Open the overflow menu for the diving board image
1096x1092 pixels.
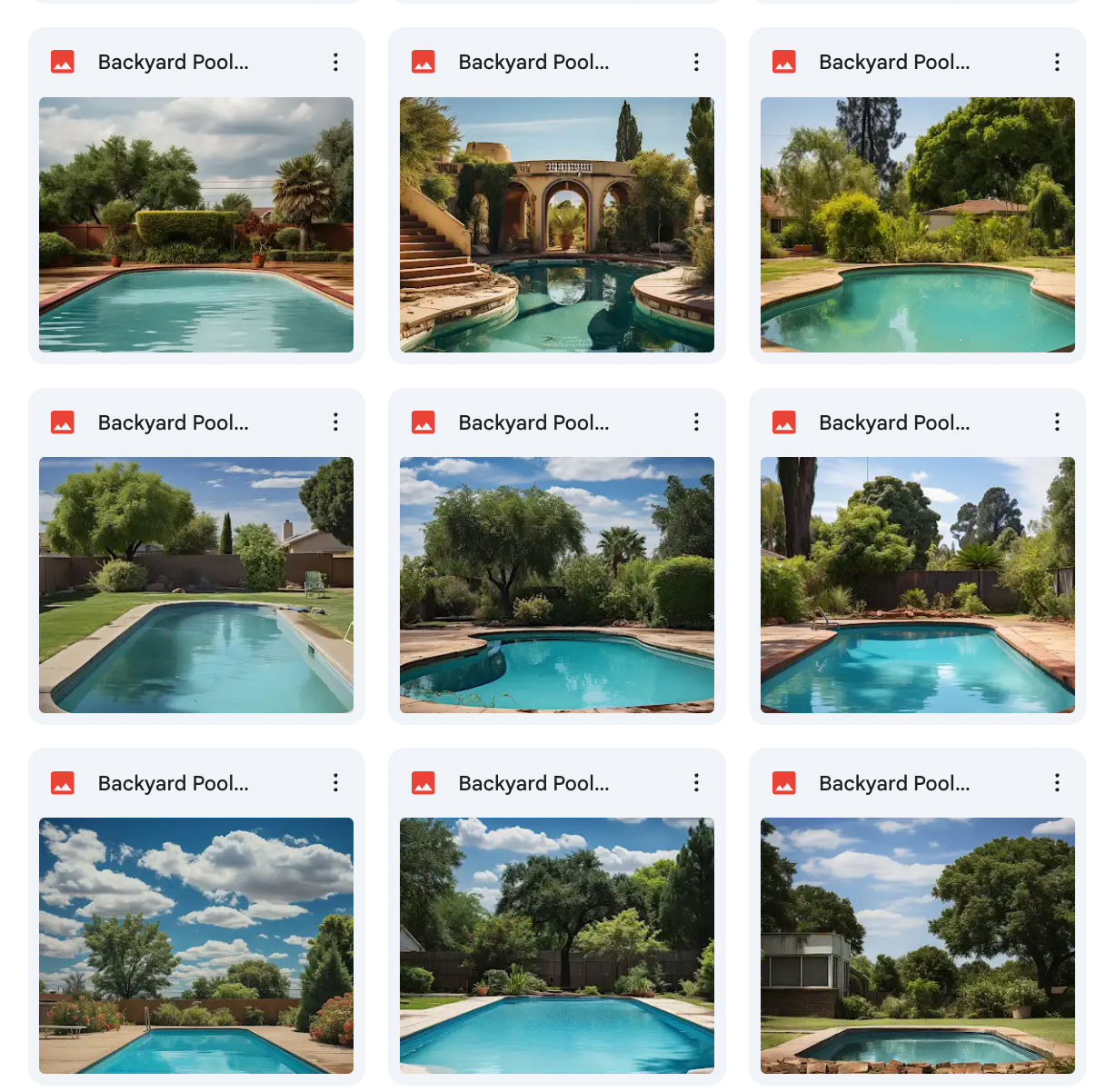[x=335, y=783]
